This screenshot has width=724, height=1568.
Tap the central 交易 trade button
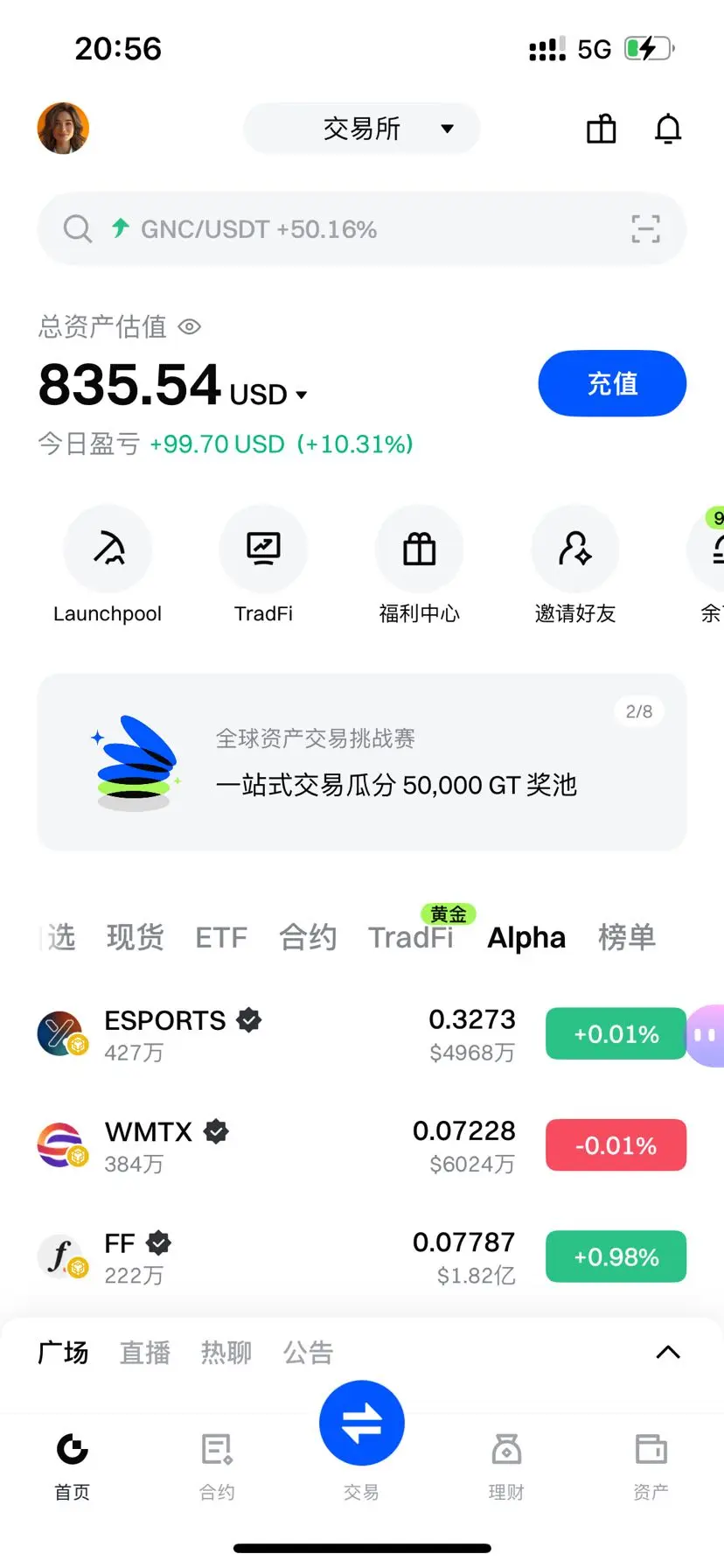[x=362, y=1424]
